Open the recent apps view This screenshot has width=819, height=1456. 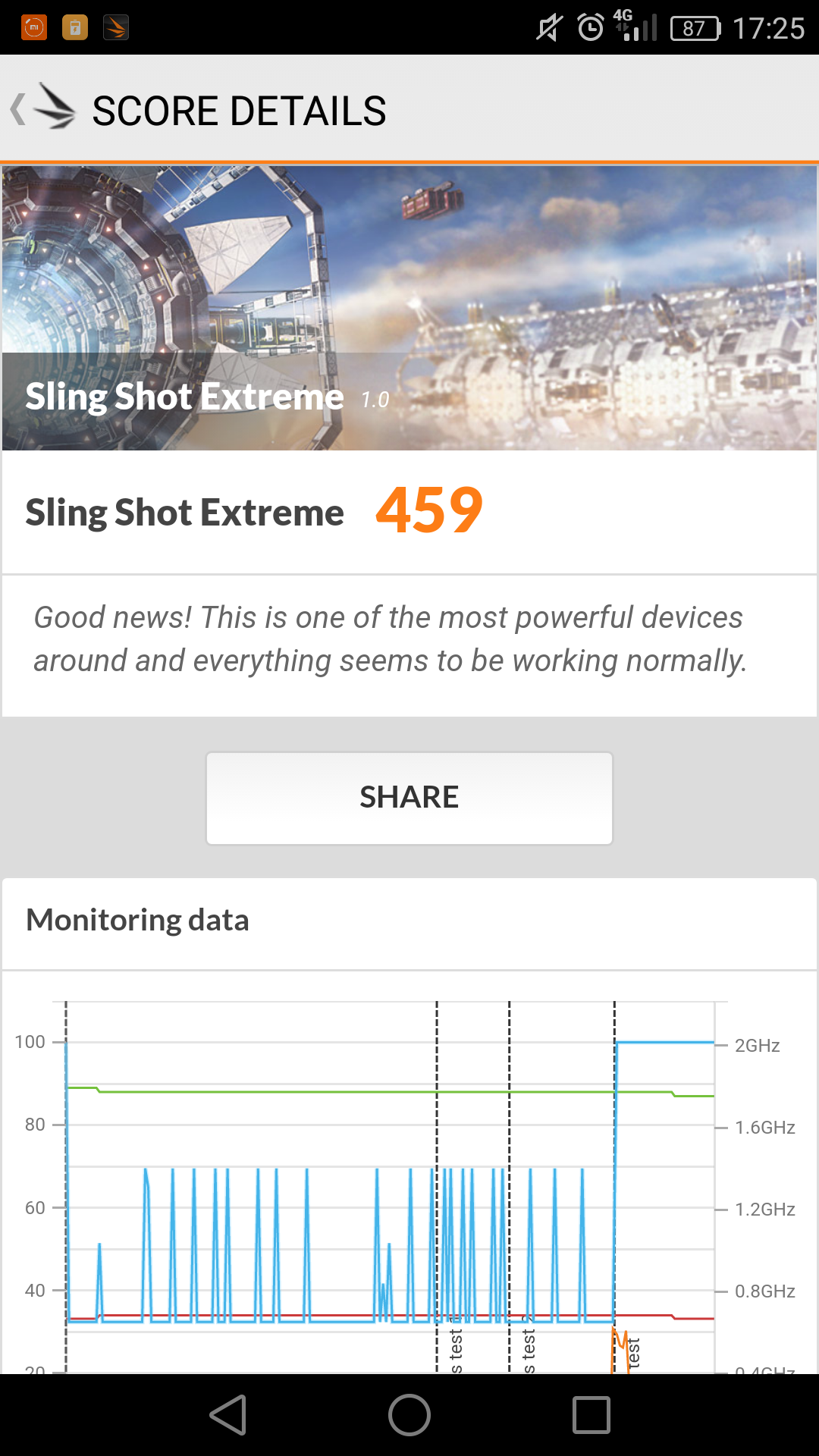tap(591, 1415)
